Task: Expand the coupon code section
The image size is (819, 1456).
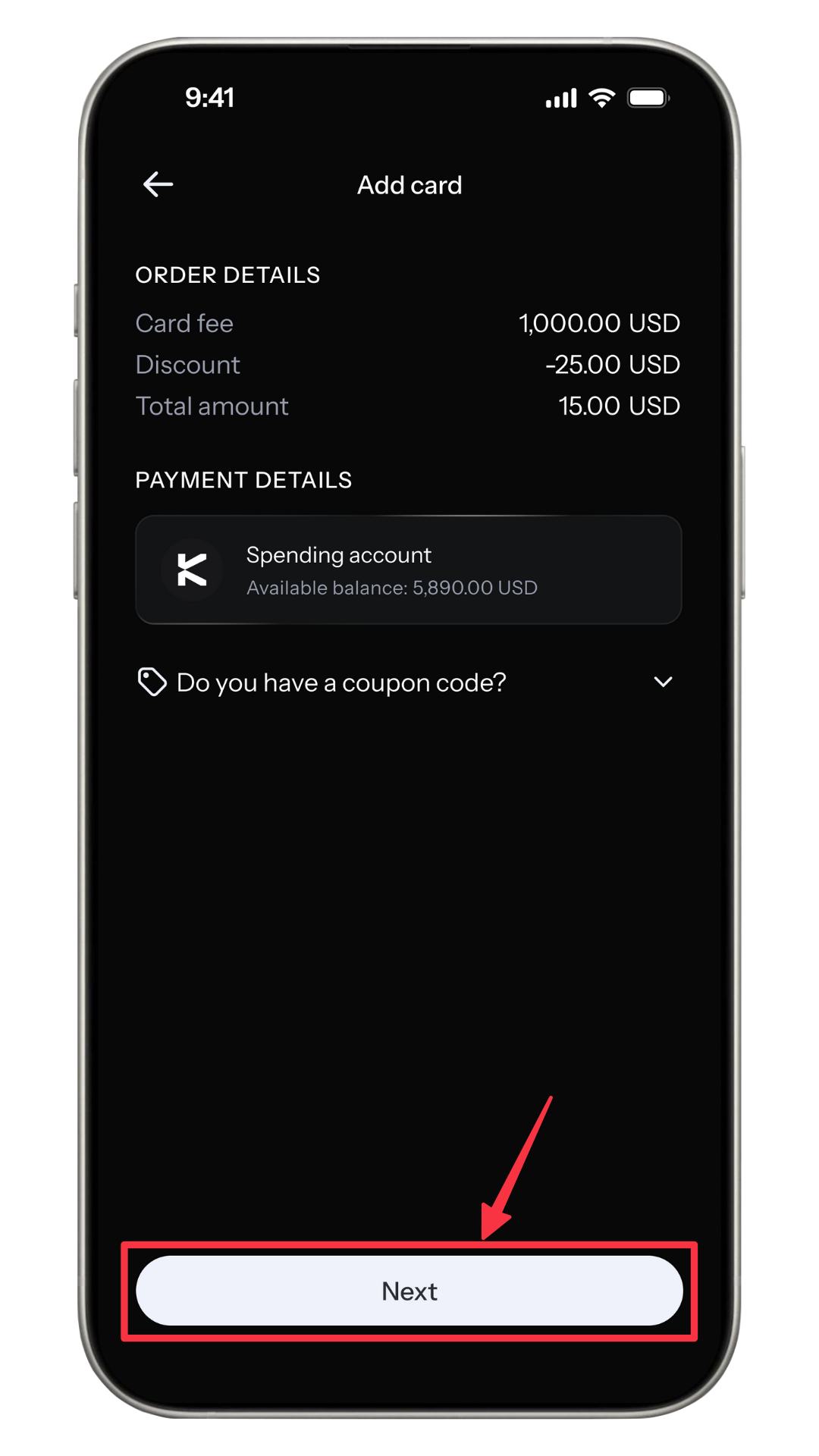Action: click(x=408, y=682)
